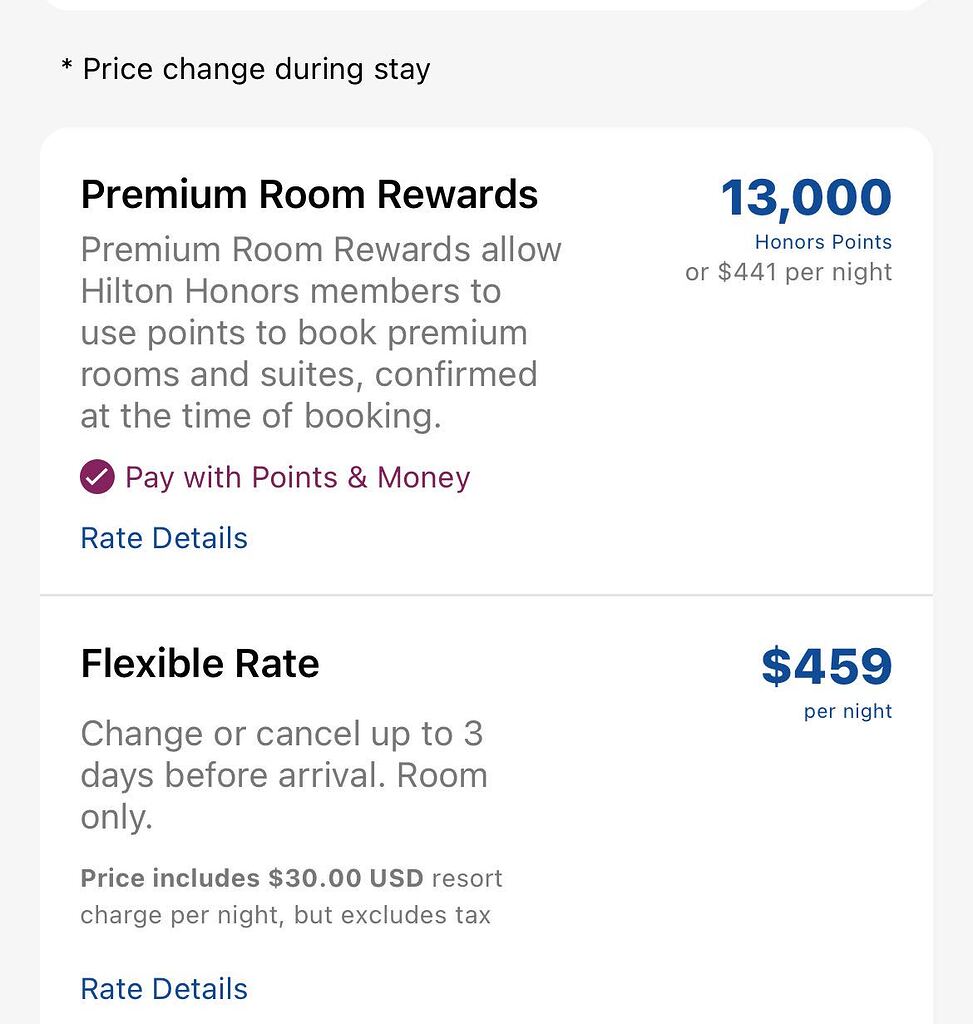Click the $459 per night price

point(826,665)
